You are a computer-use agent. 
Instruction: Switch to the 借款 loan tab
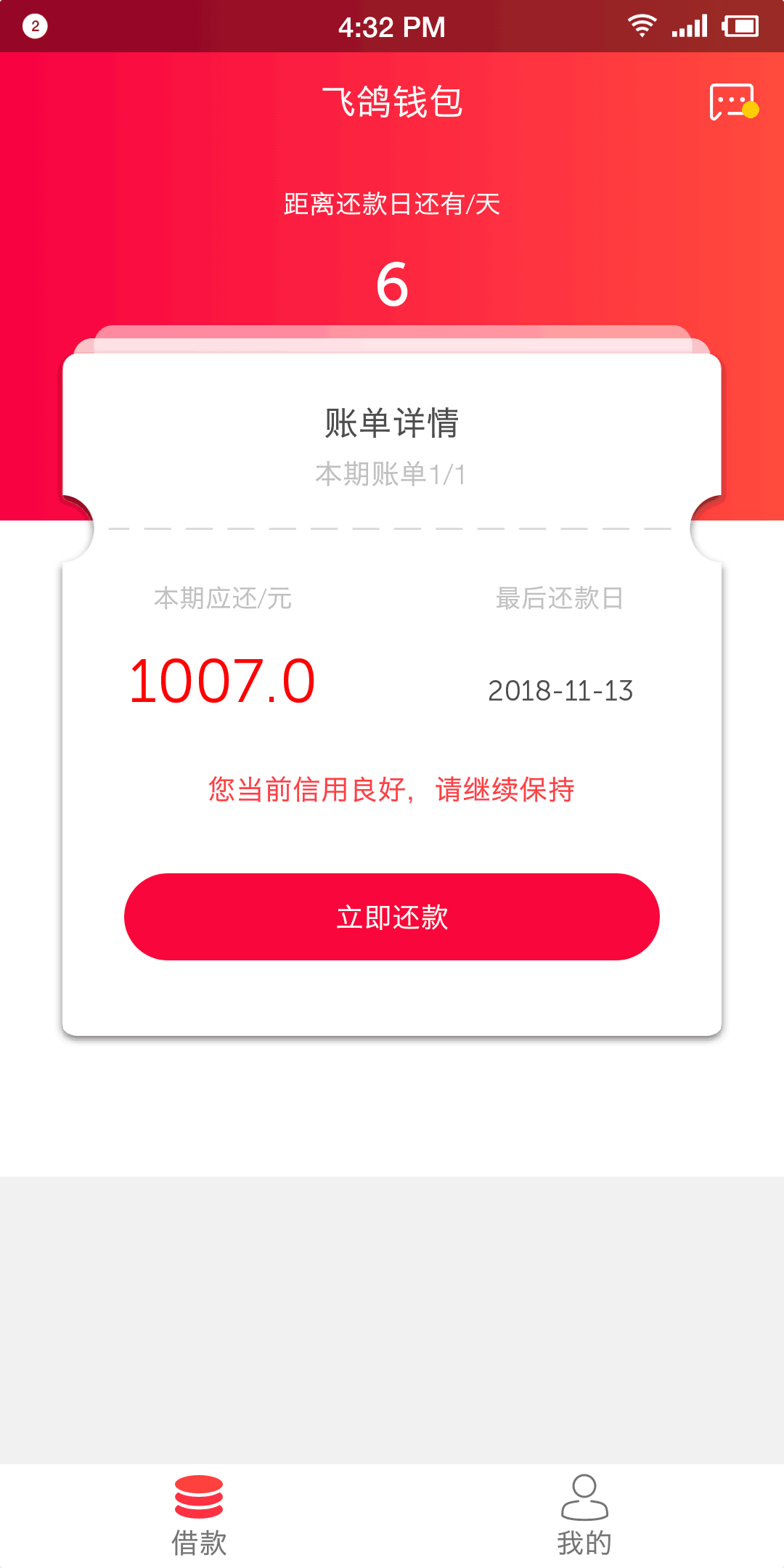coord(199,1516)
